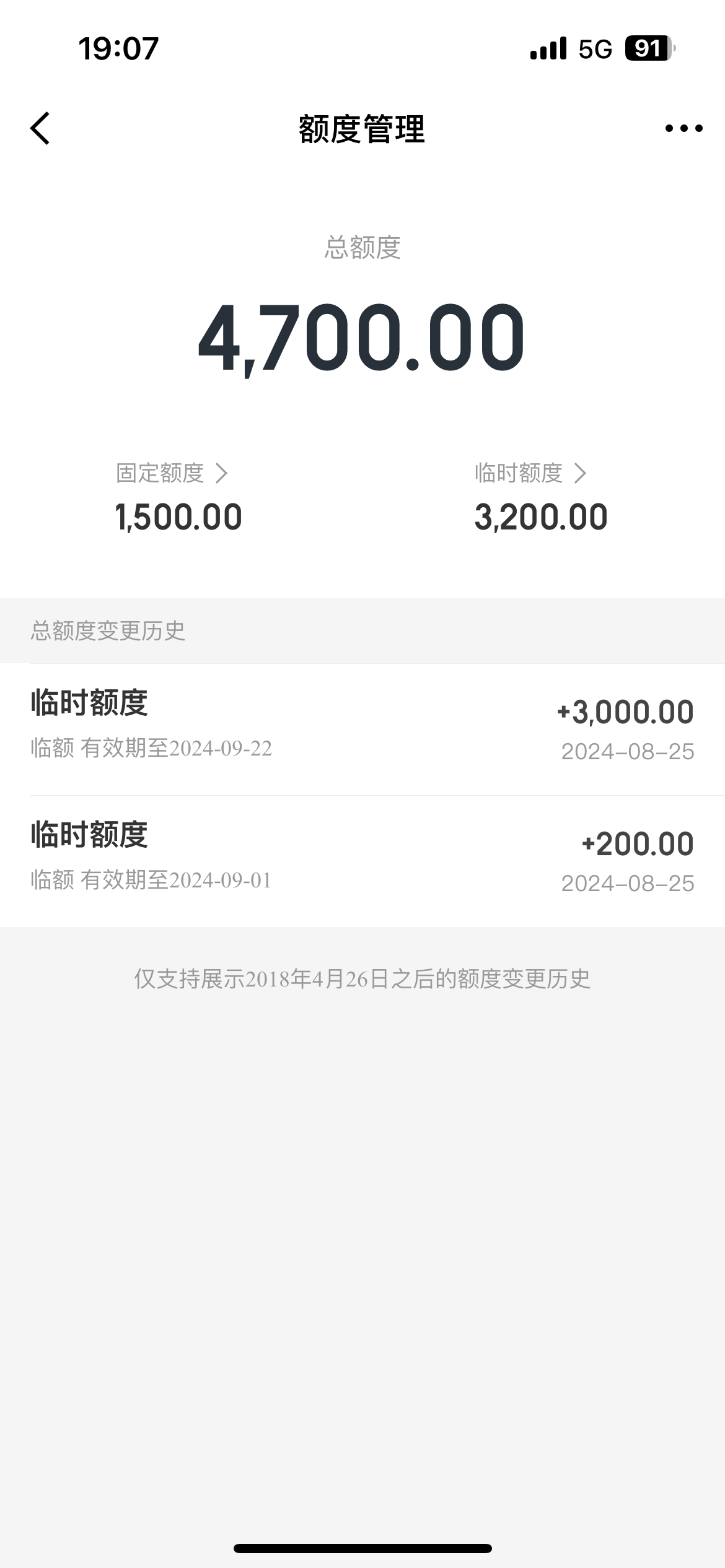Go back from 额度管理 page

pos(40,129)
